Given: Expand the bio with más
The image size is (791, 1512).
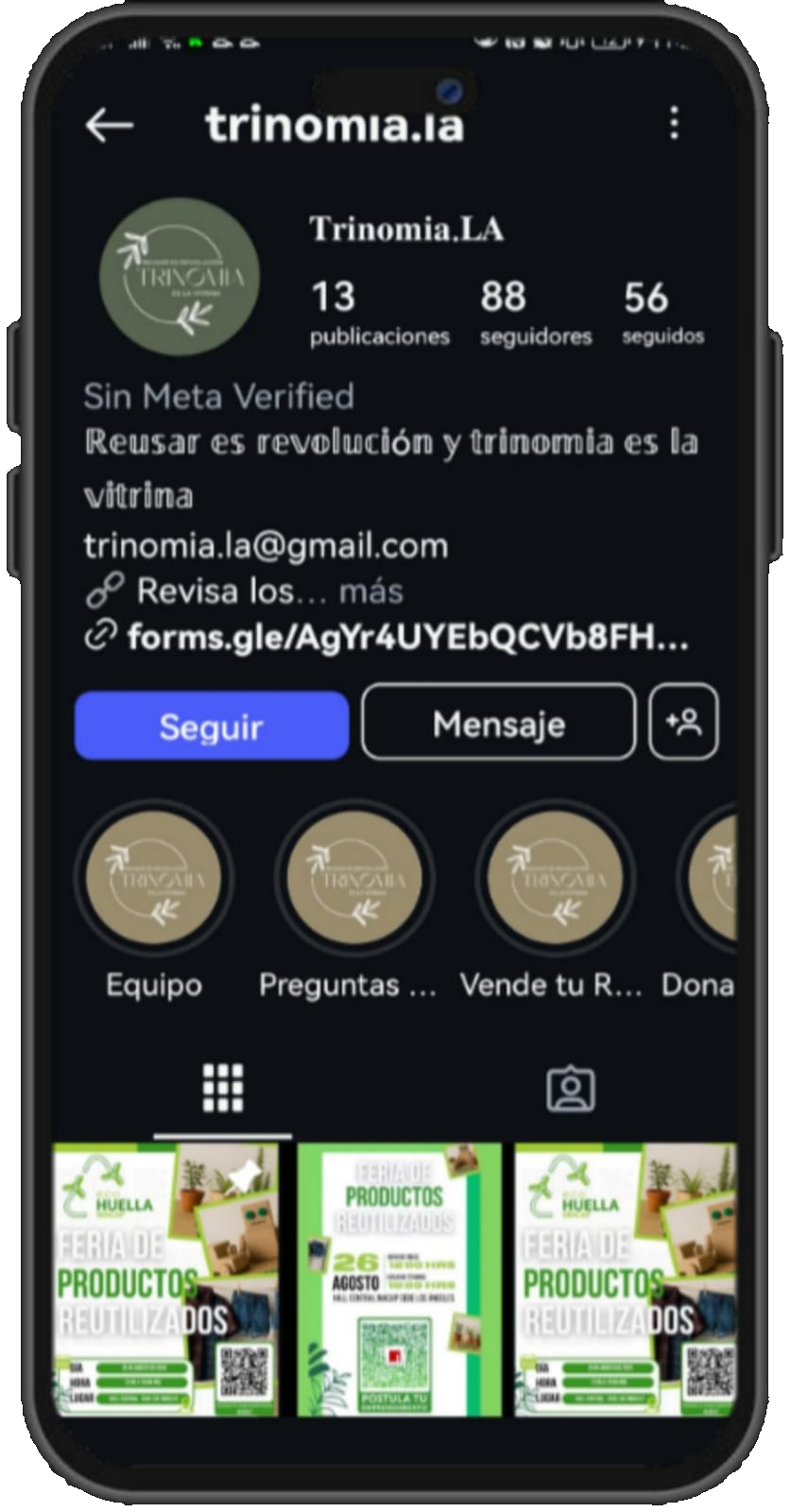Looking at the screenshot, I should pos(371,592).
